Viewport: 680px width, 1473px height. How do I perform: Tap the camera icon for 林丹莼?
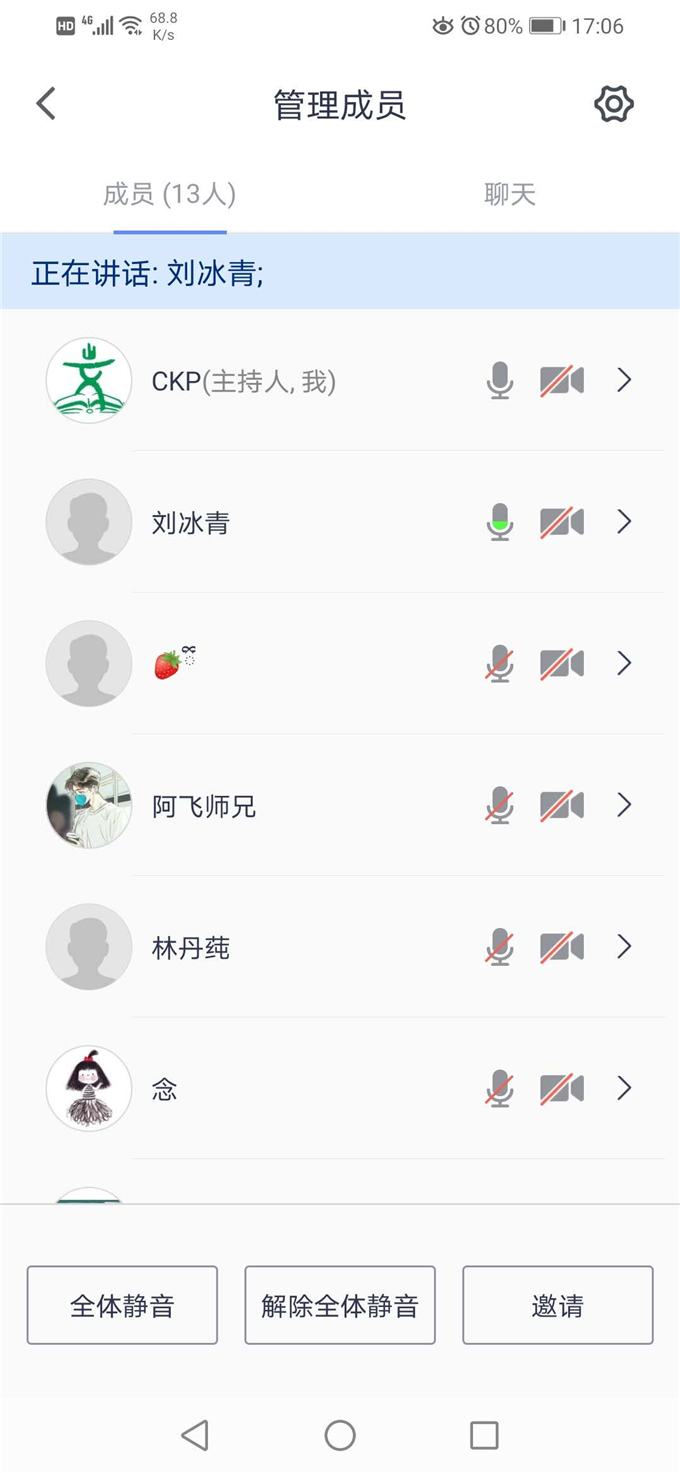(562, 947)
